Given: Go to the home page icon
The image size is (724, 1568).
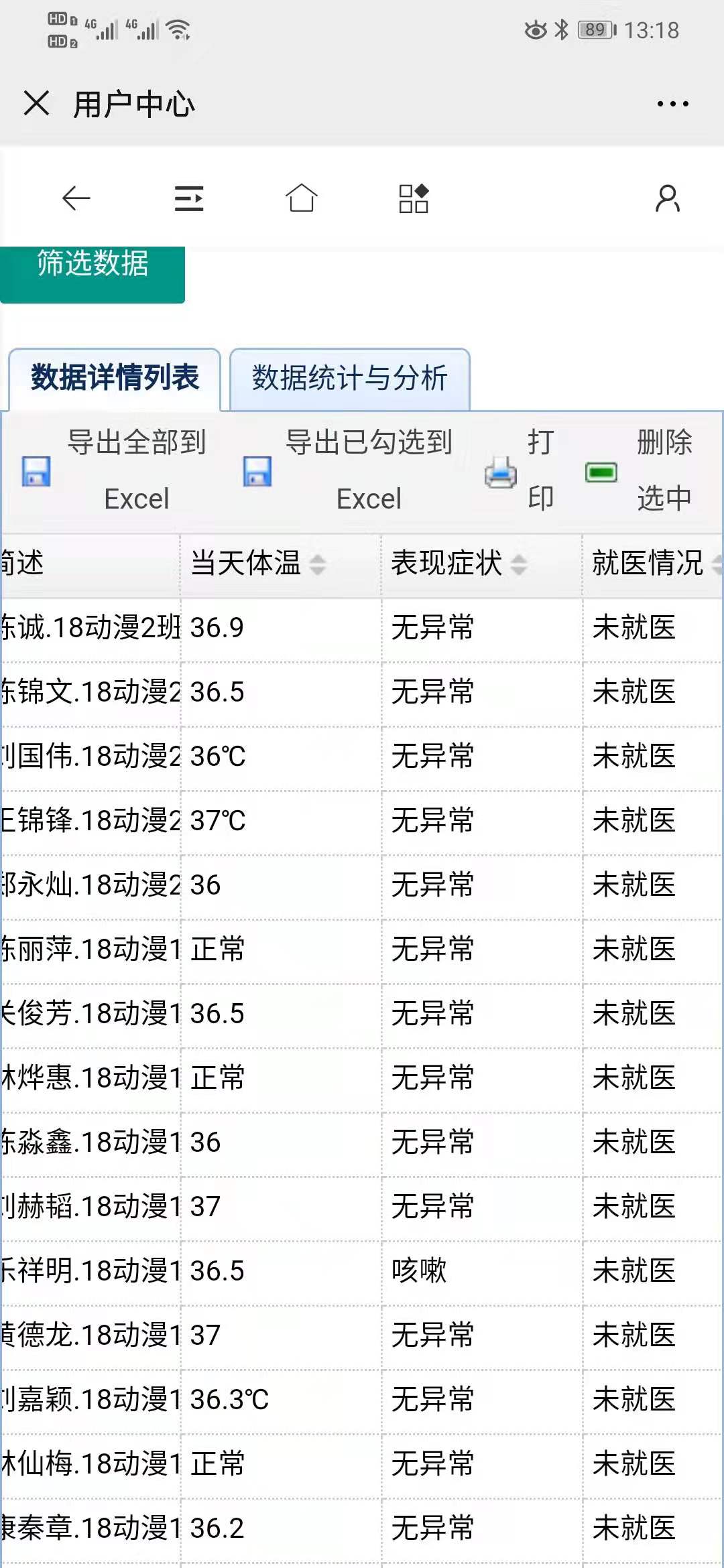Looking at the screenshot, I should click(x=301, y=198).
